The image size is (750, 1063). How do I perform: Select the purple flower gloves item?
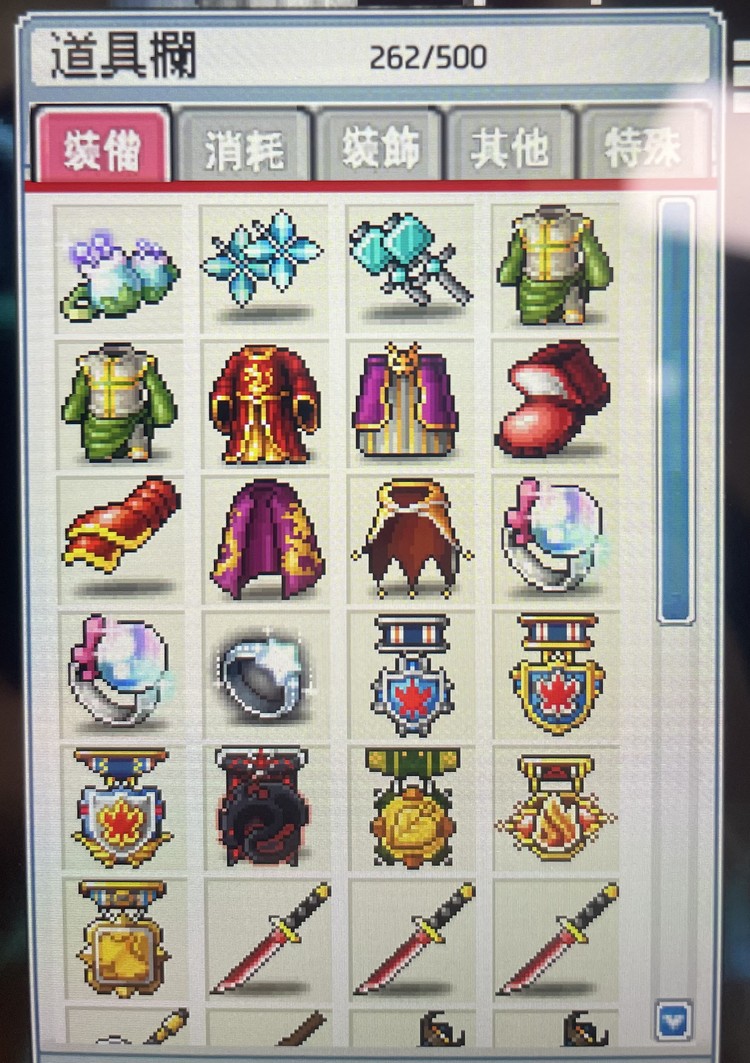coord(119,270)
